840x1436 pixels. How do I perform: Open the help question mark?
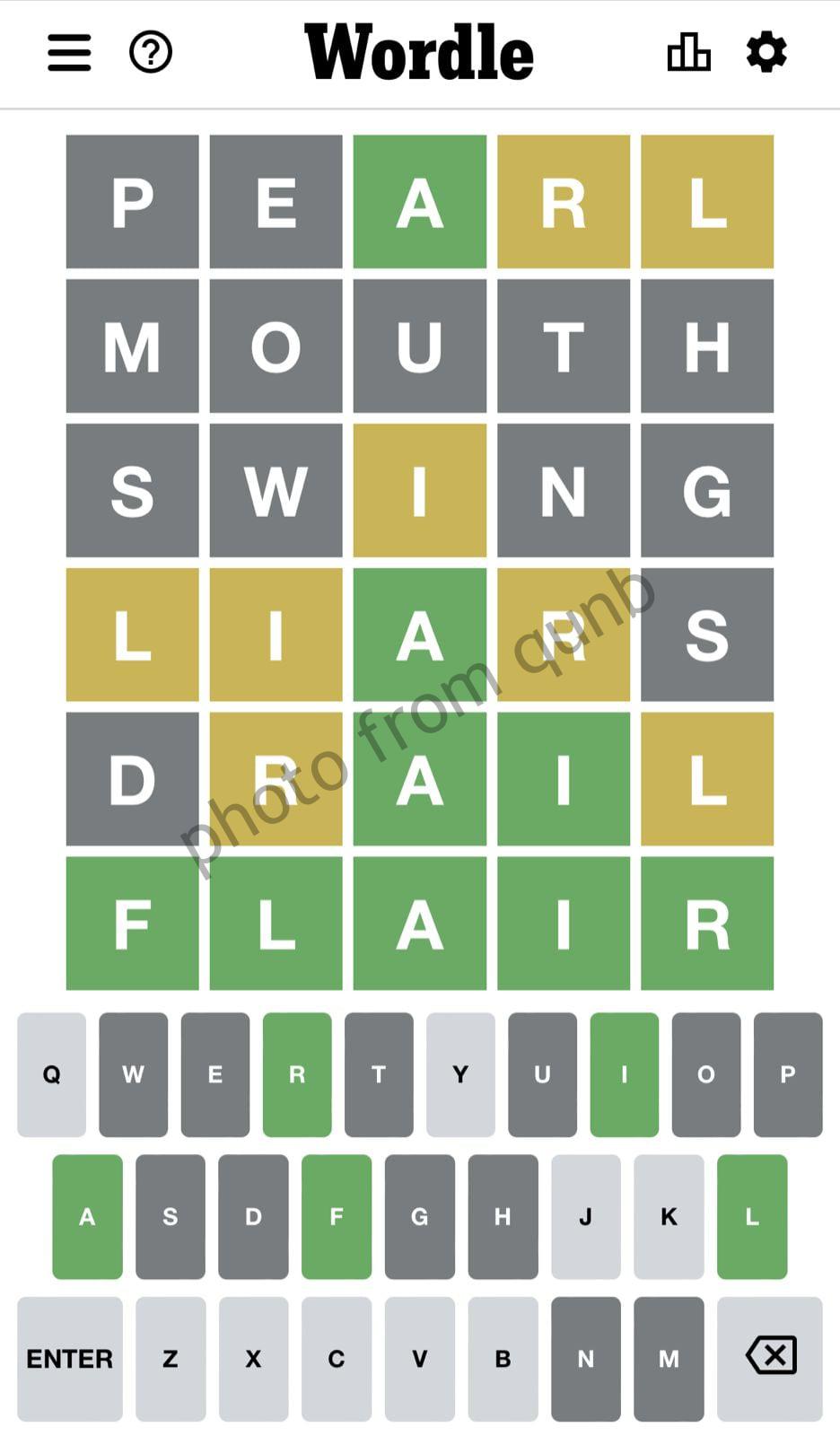[151, 53]
